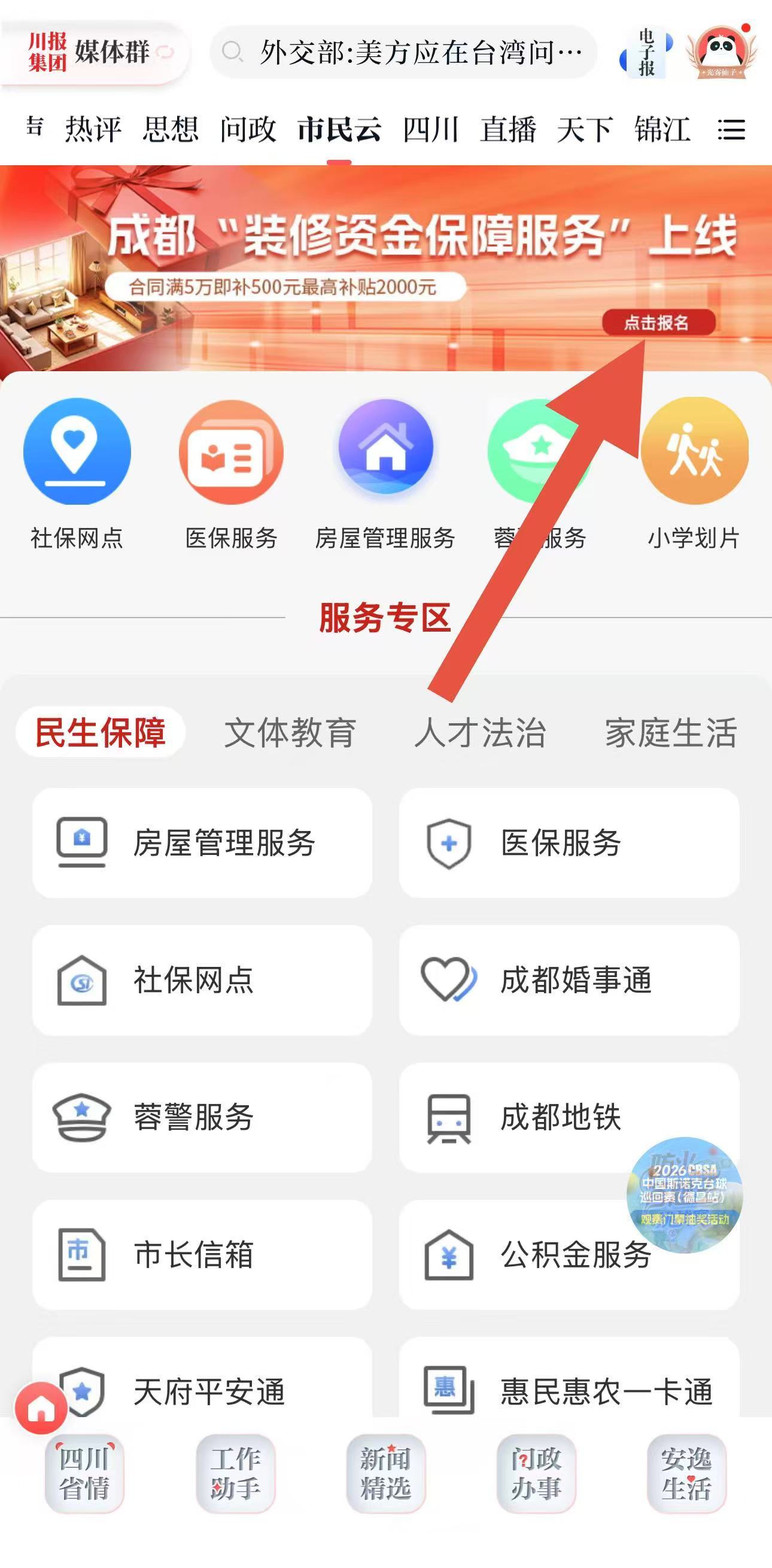Switch to the 直播 tab
772x1568 pixels.
coord(508,130)
